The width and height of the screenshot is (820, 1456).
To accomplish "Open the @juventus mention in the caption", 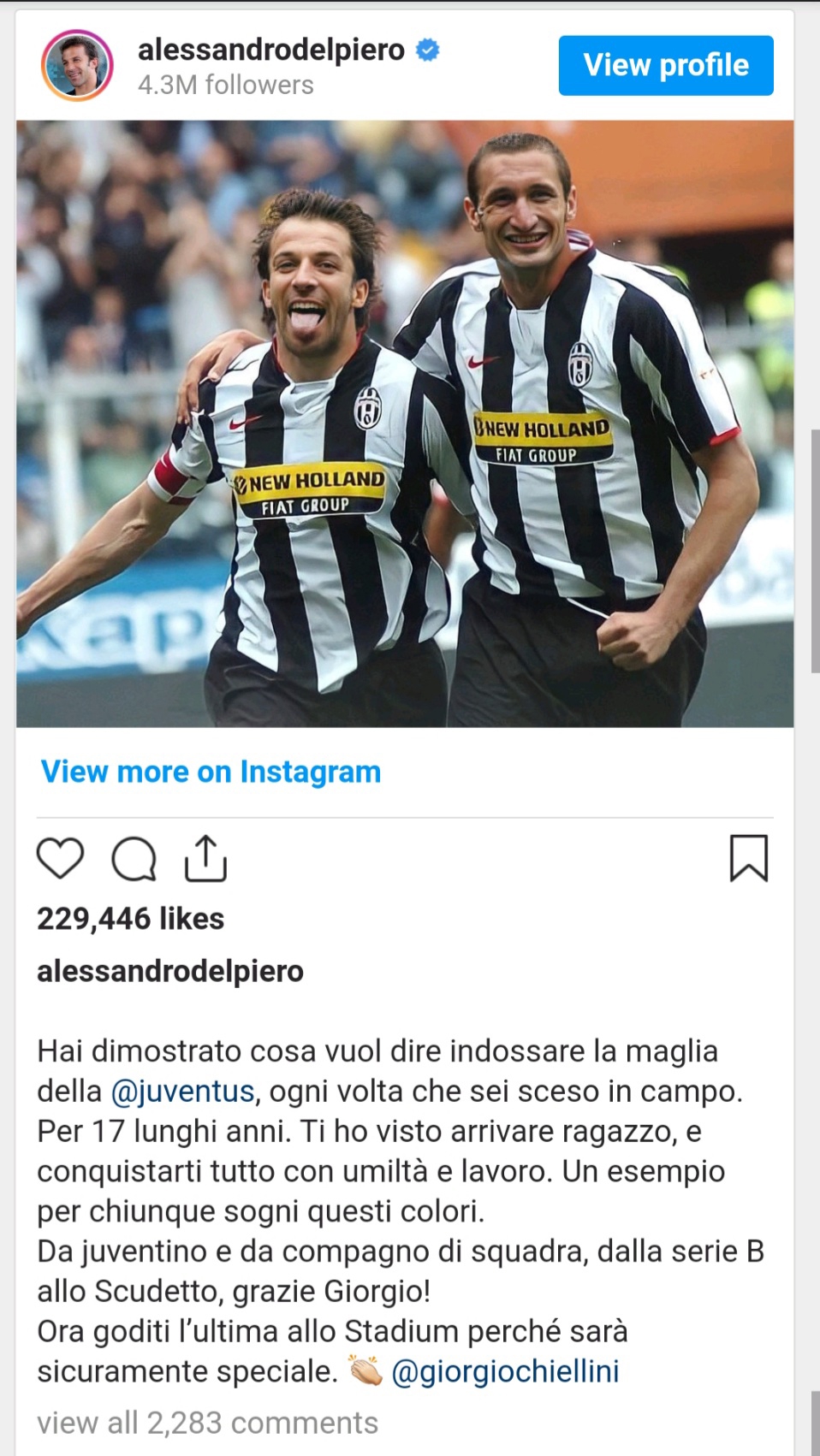I will pyautogui.click(x=182, y=1092).
